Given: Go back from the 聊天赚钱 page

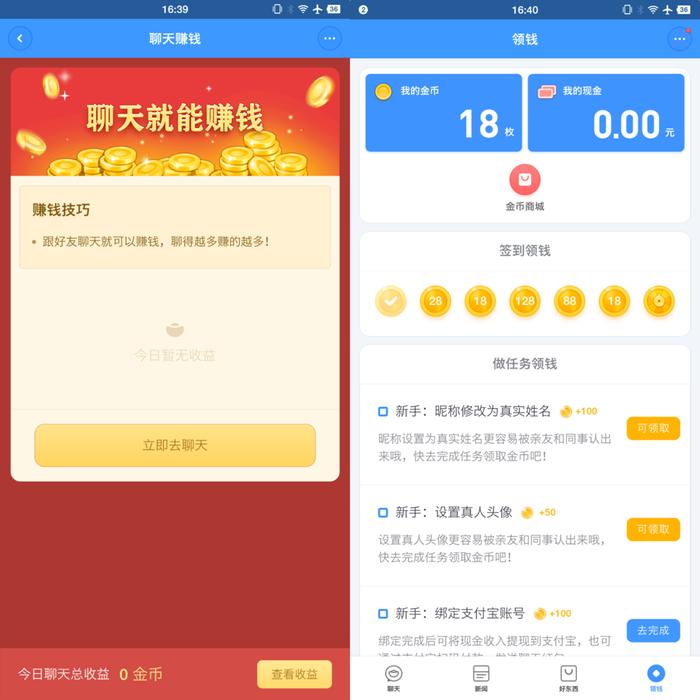Looking at the screenshot, I should coord(20,39).
